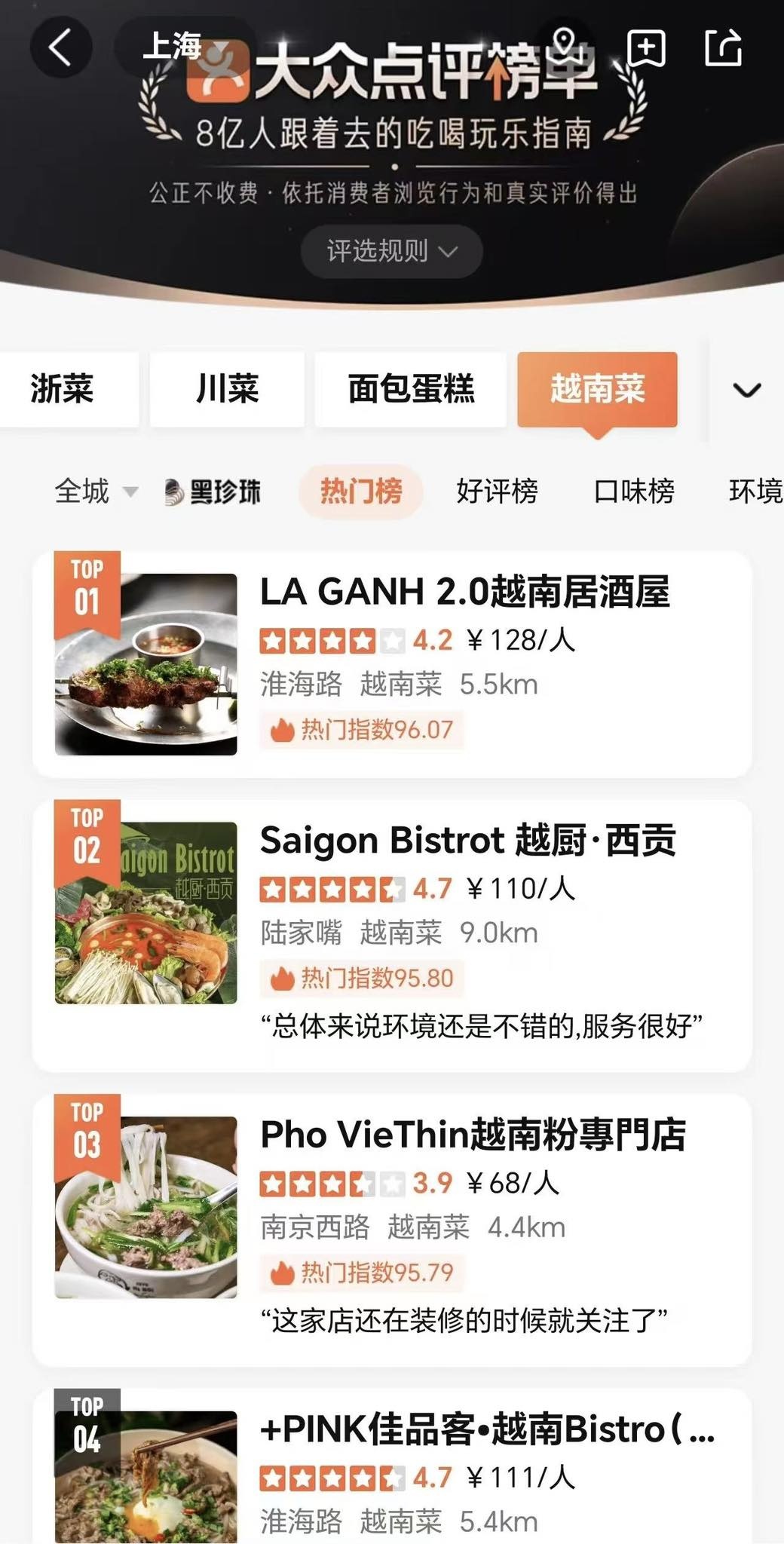Image resolution: width=784 pixels, height=1544 pixels.
Task: Switch to the 好评榜 ranking
Action: click(497, 492)
